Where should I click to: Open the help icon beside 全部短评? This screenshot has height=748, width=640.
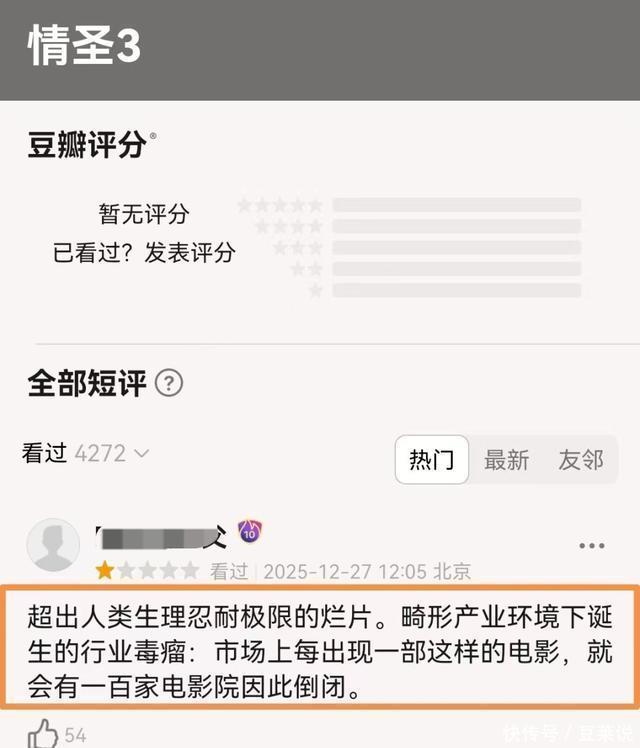[169, 383]
